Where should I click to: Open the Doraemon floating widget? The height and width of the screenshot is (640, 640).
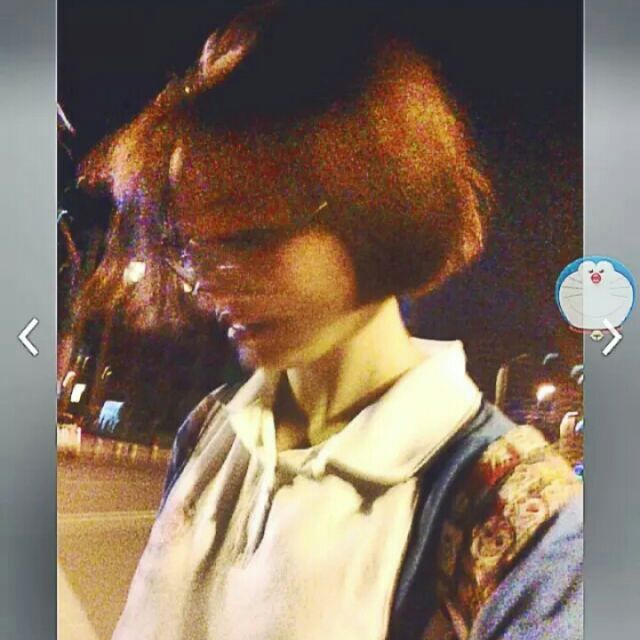click(595, 292)
